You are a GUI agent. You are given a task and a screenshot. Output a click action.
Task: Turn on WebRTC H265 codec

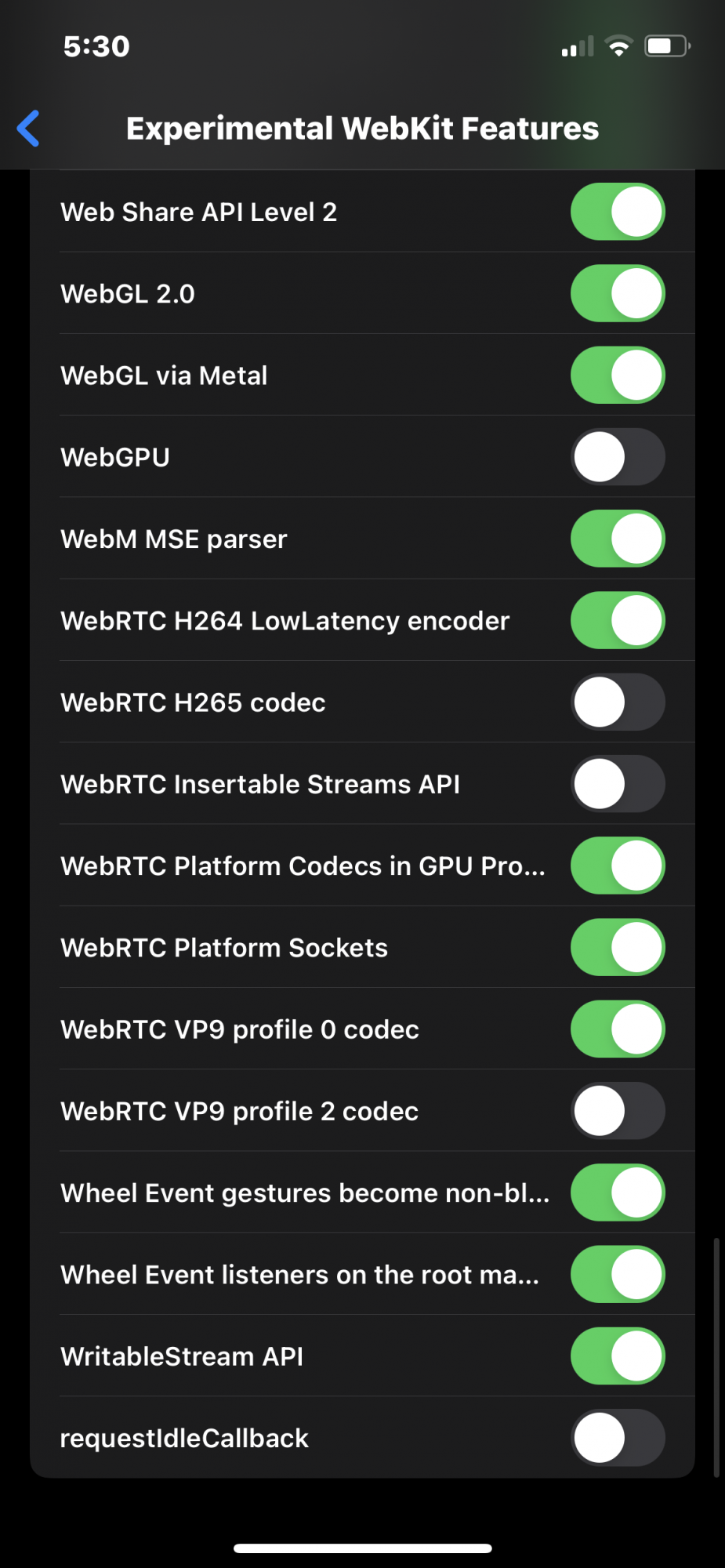pos(618,702)
